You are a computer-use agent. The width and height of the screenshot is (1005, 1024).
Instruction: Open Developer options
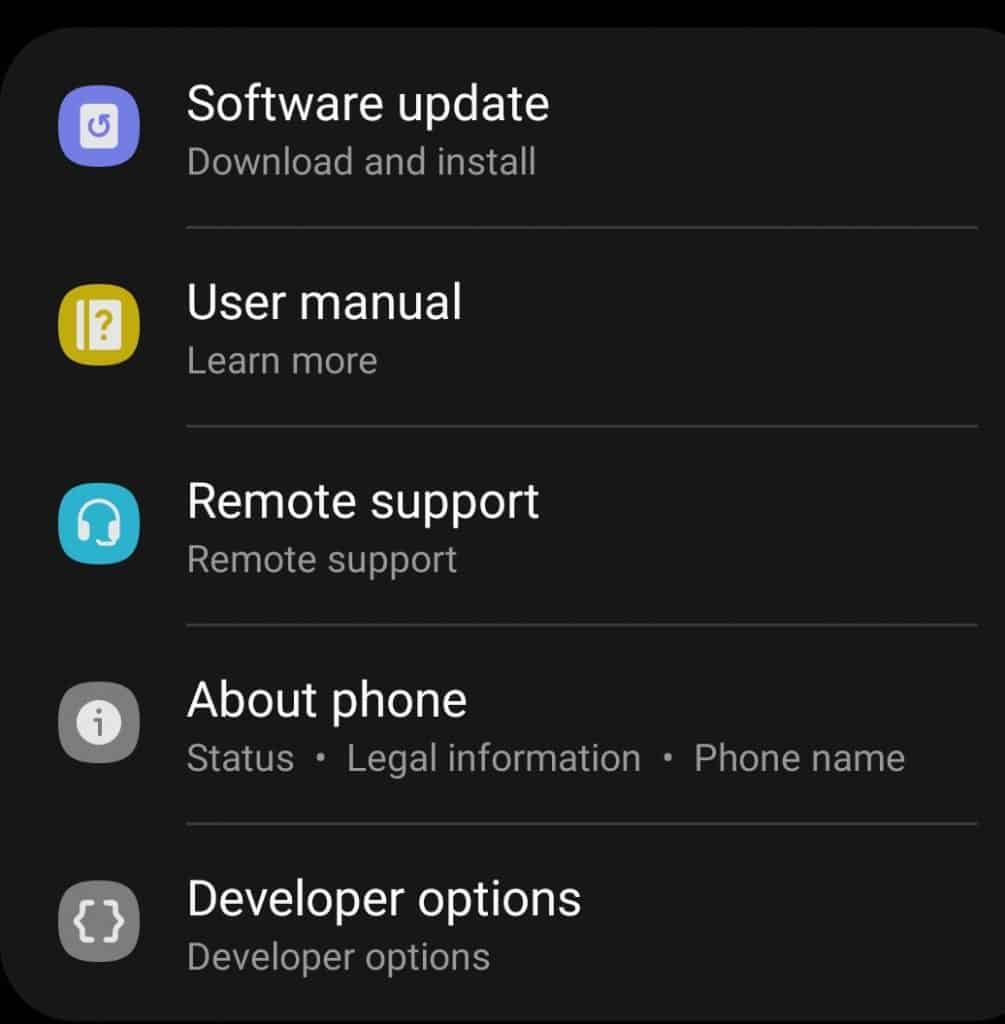point(384,898)
